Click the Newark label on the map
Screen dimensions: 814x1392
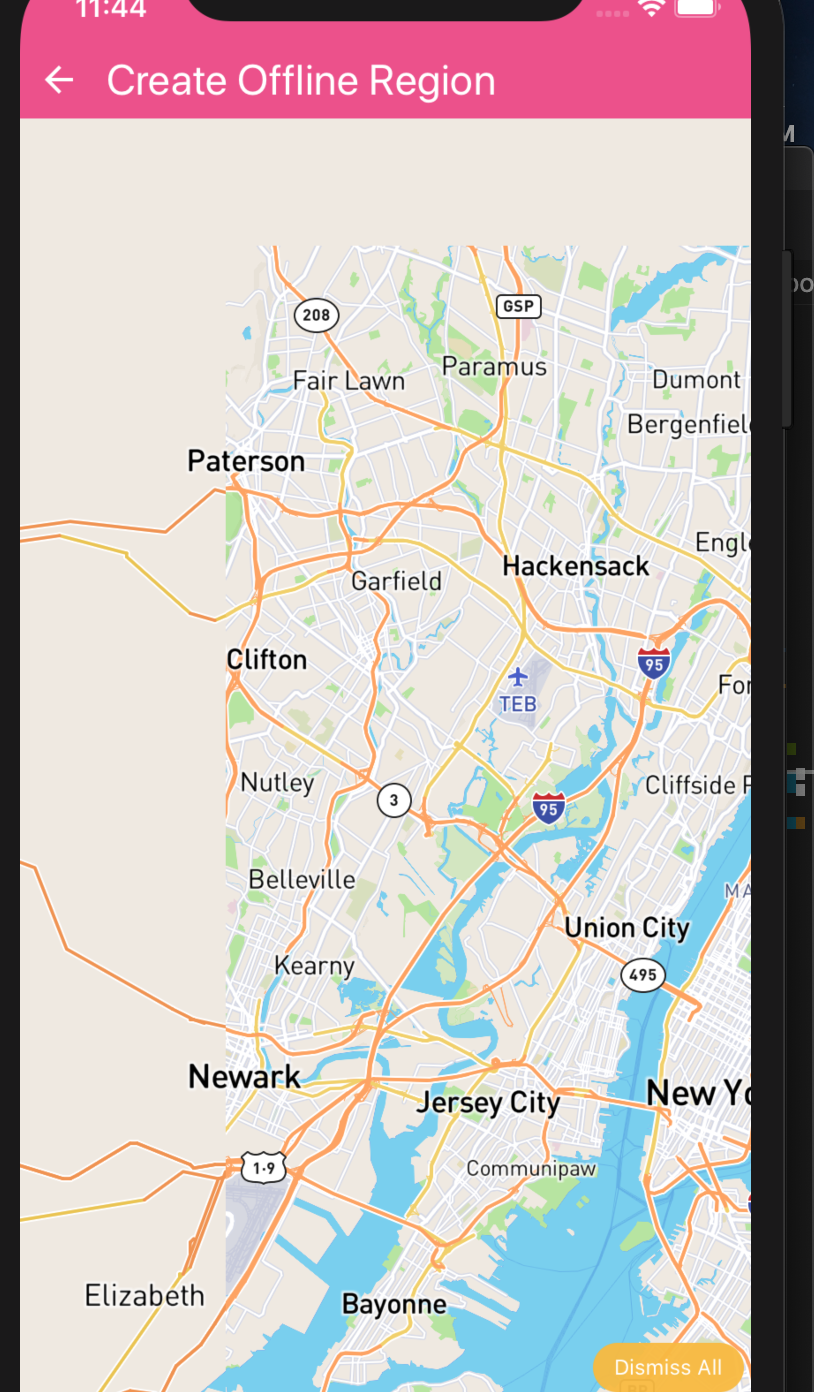click(x=243, y=1076)
